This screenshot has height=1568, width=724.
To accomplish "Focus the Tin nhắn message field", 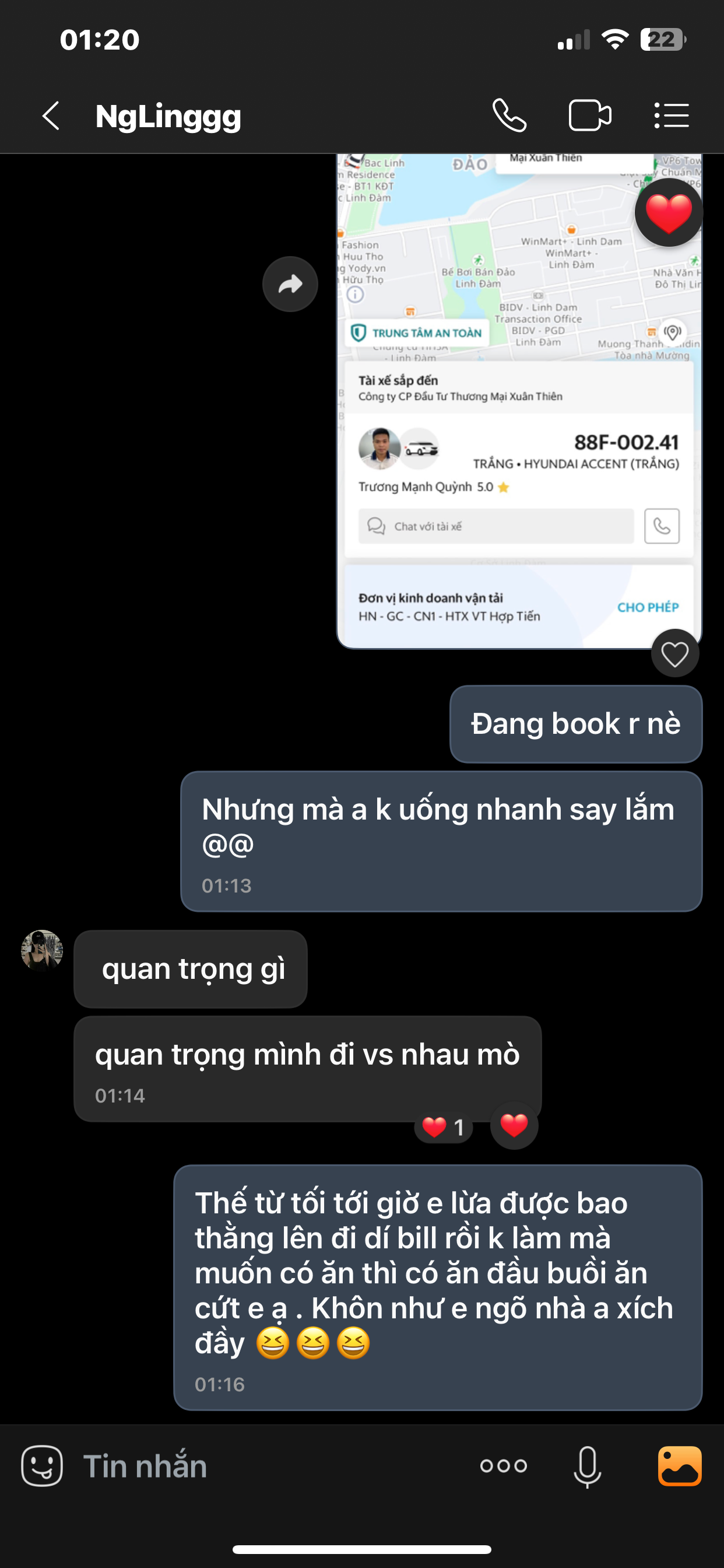I will (268, 1466).
